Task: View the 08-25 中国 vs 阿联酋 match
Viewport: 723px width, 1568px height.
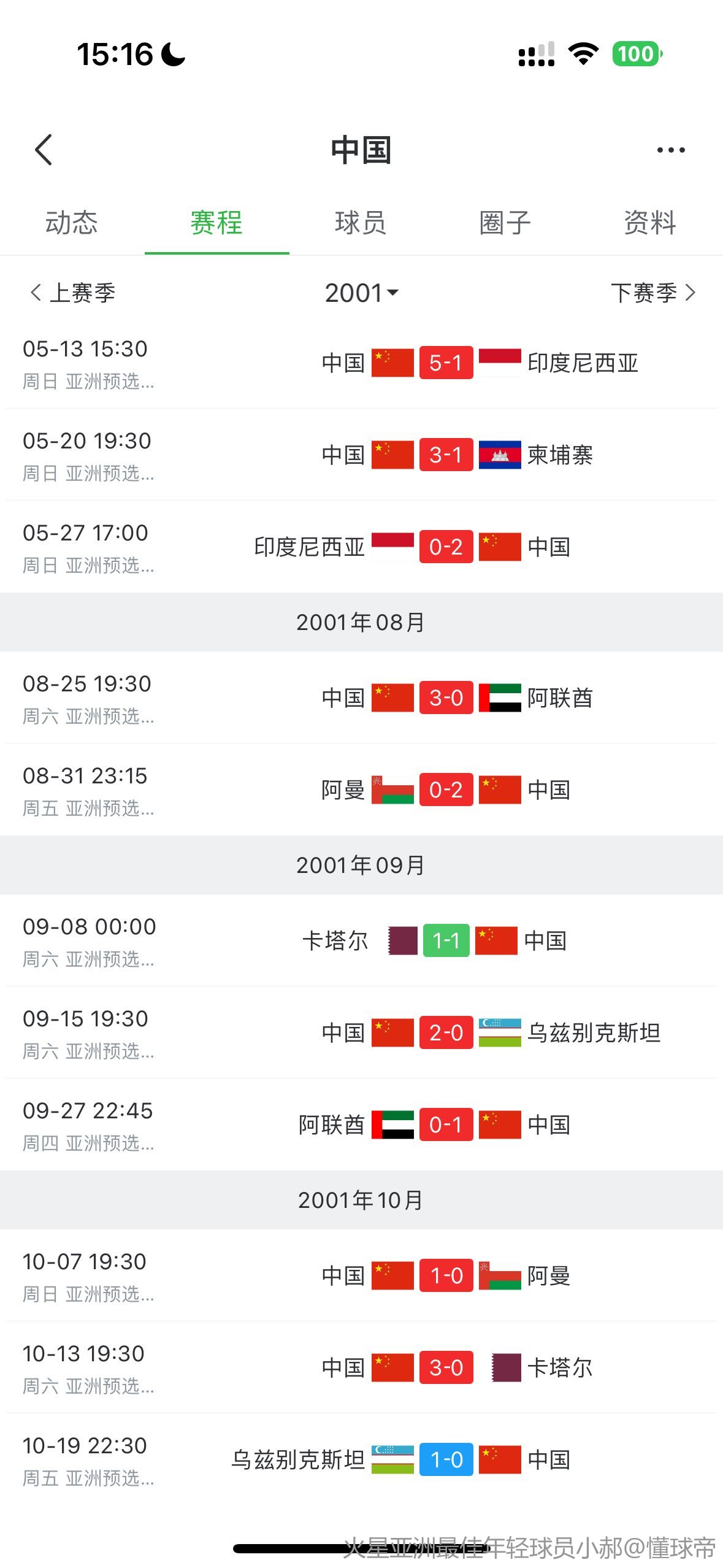Action: click(361, 698)
